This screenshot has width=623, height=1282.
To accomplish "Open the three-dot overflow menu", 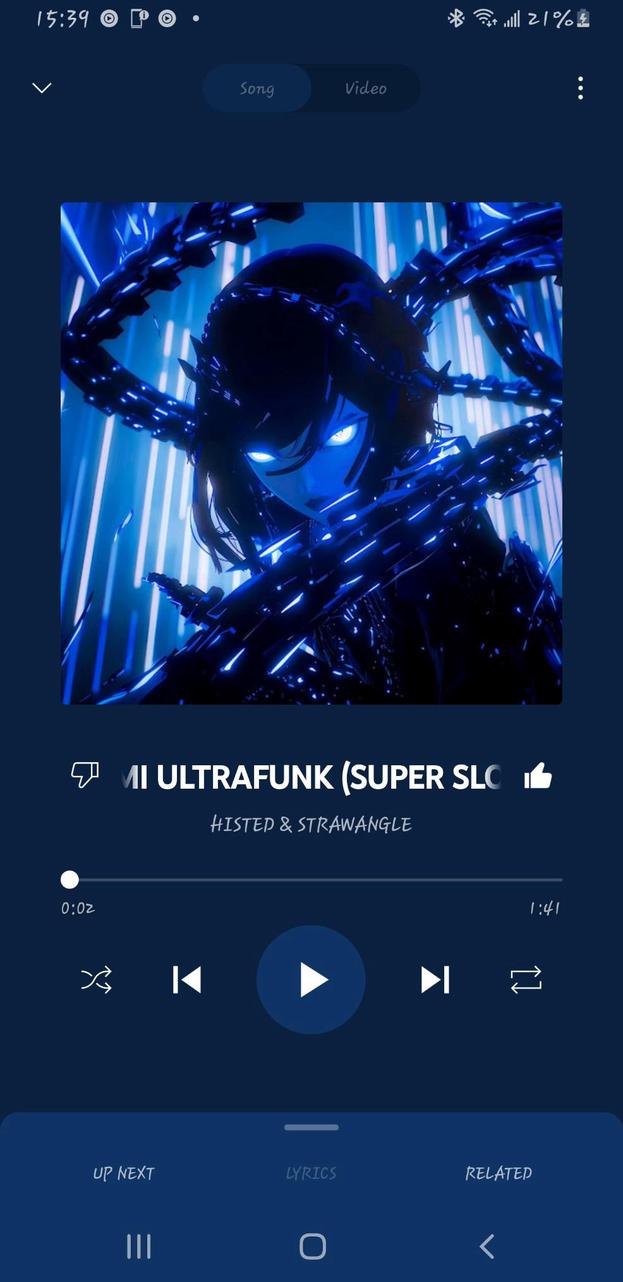I will point(580,88).
